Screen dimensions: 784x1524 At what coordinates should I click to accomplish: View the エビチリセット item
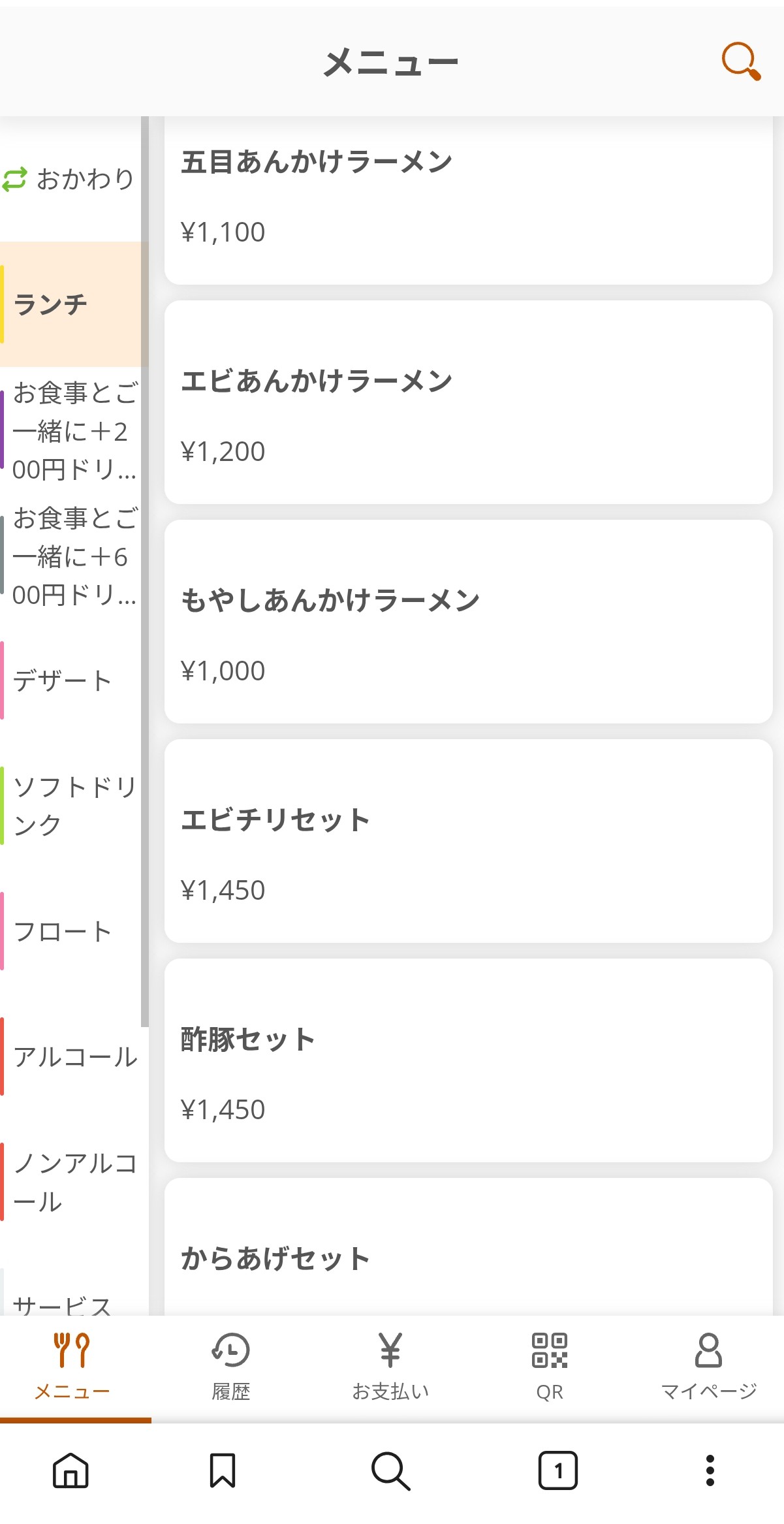(x=468, y=841)
